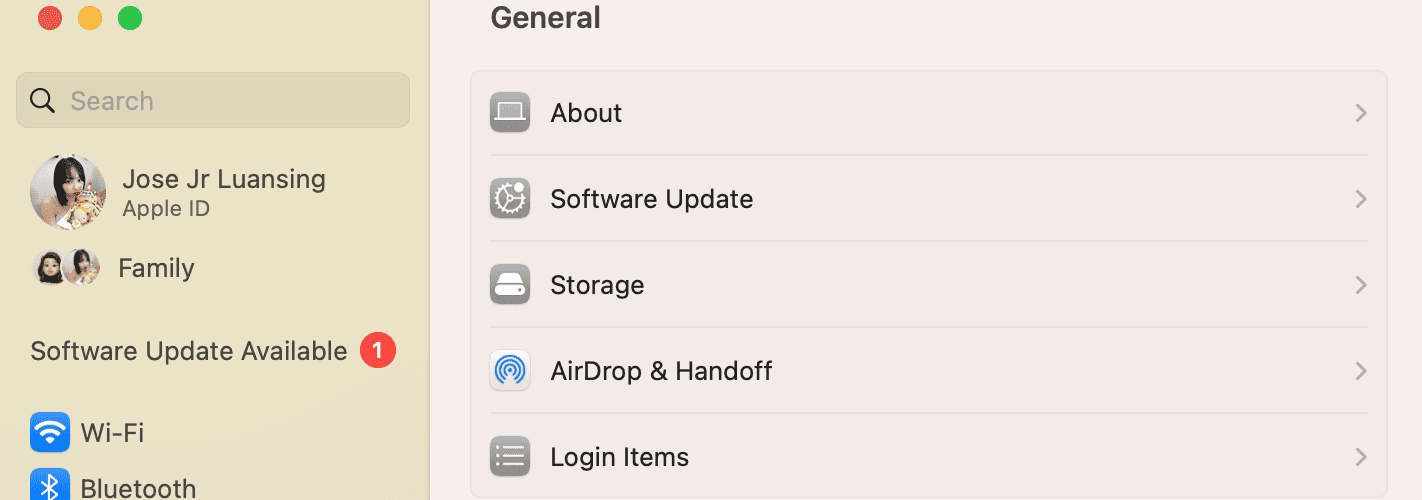Open Family settings
The image size is (1422, 500).
[x=155, y=268]
